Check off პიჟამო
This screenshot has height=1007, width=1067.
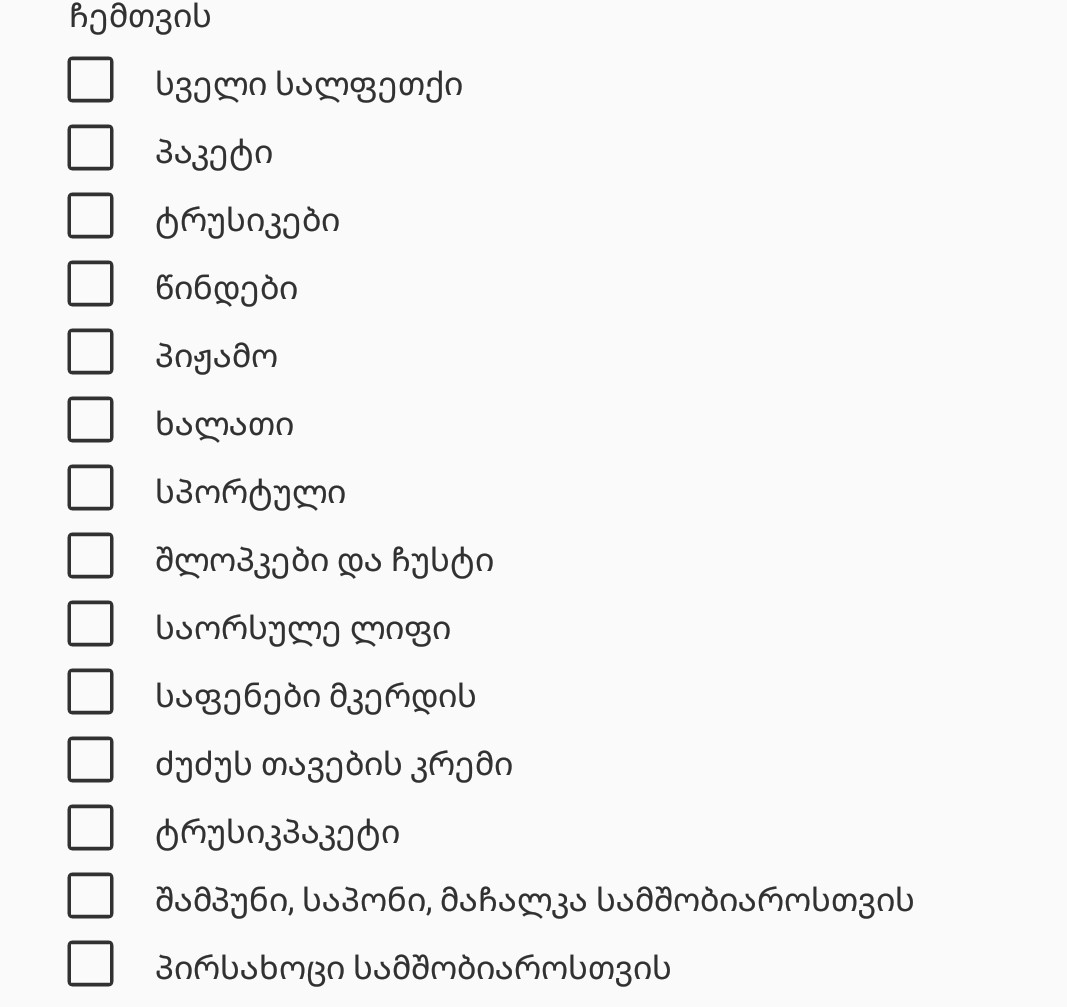[90, 352]
